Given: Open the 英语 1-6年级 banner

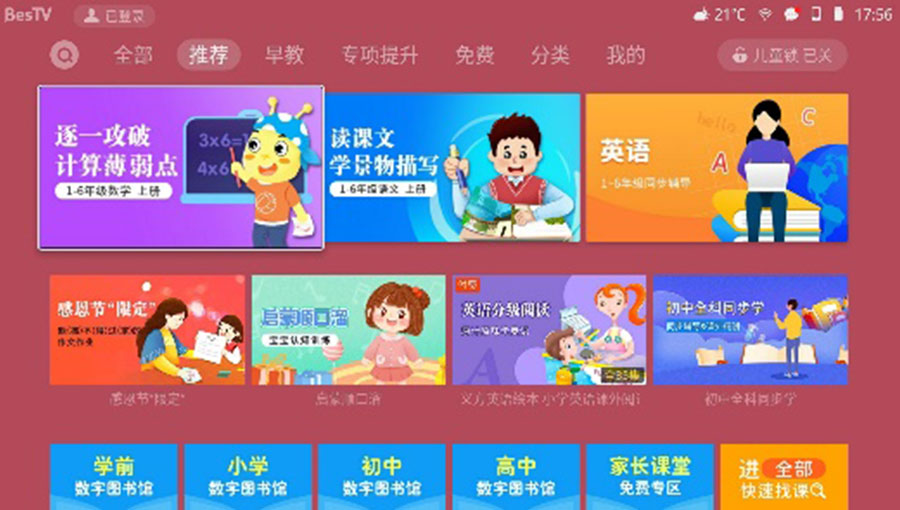Looking at the screenshot, I should point(716,167).
